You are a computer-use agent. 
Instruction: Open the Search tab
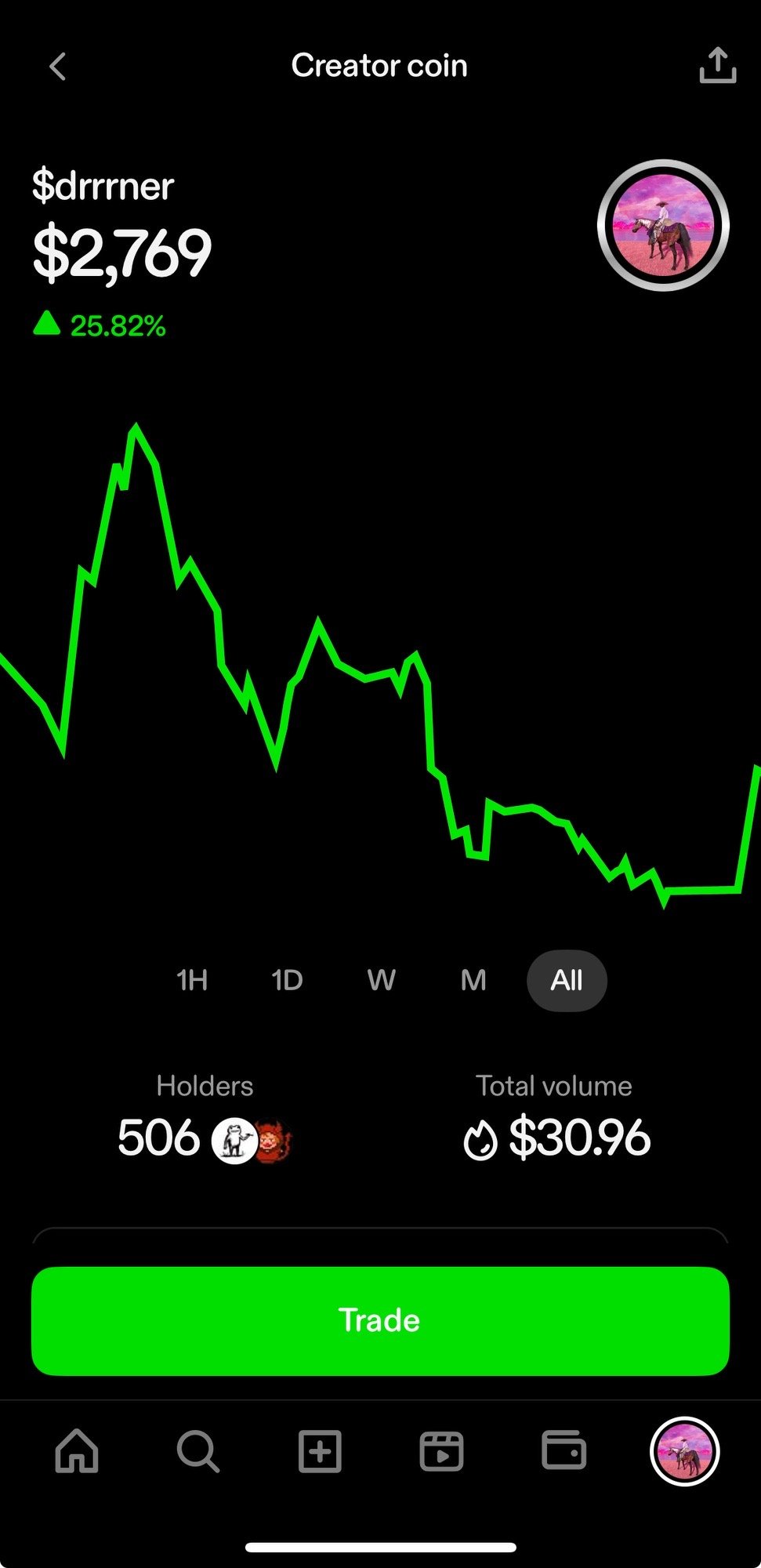pyautogui.click(x=197, y=1450)
